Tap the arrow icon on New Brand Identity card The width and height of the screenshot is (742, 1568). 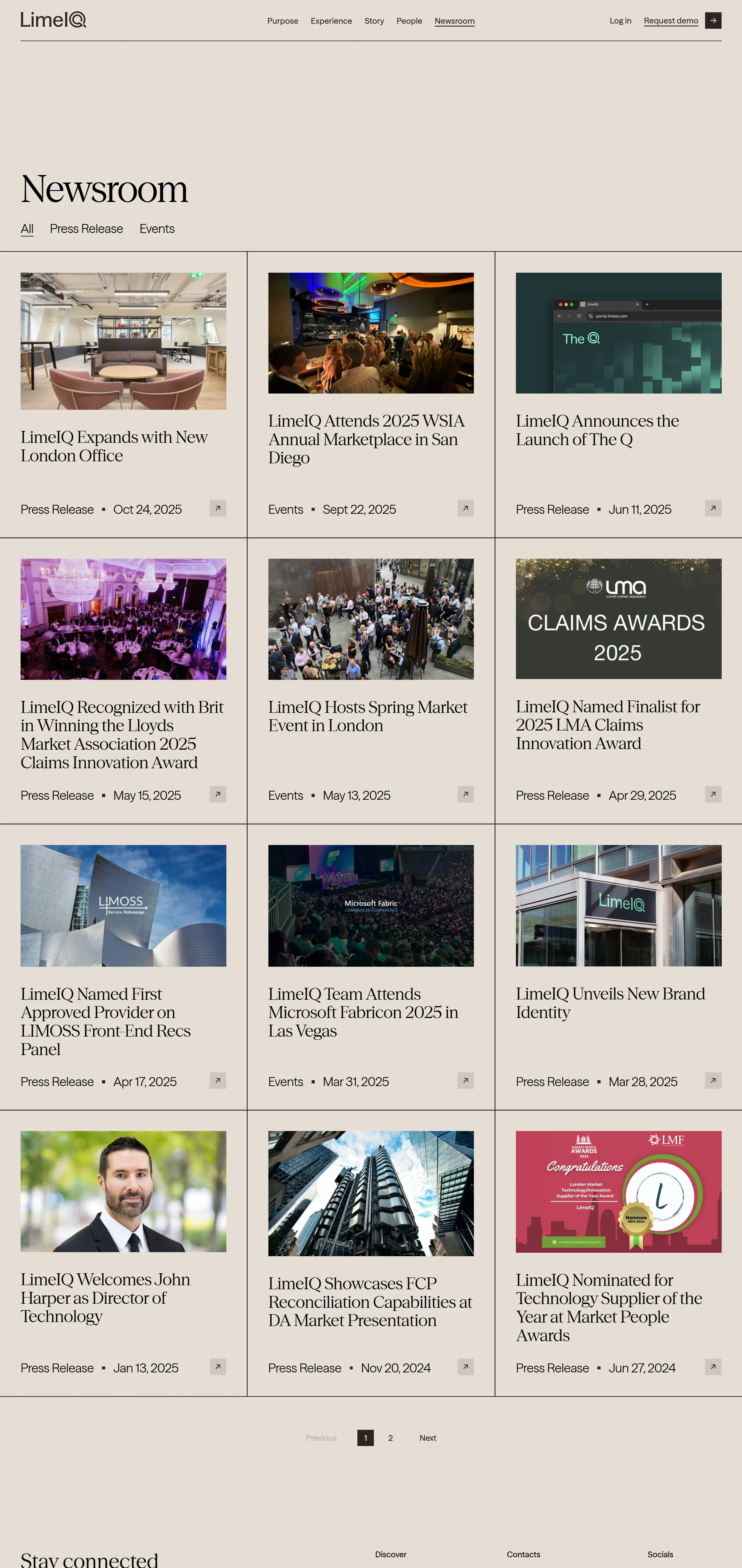pos(713,1080)
